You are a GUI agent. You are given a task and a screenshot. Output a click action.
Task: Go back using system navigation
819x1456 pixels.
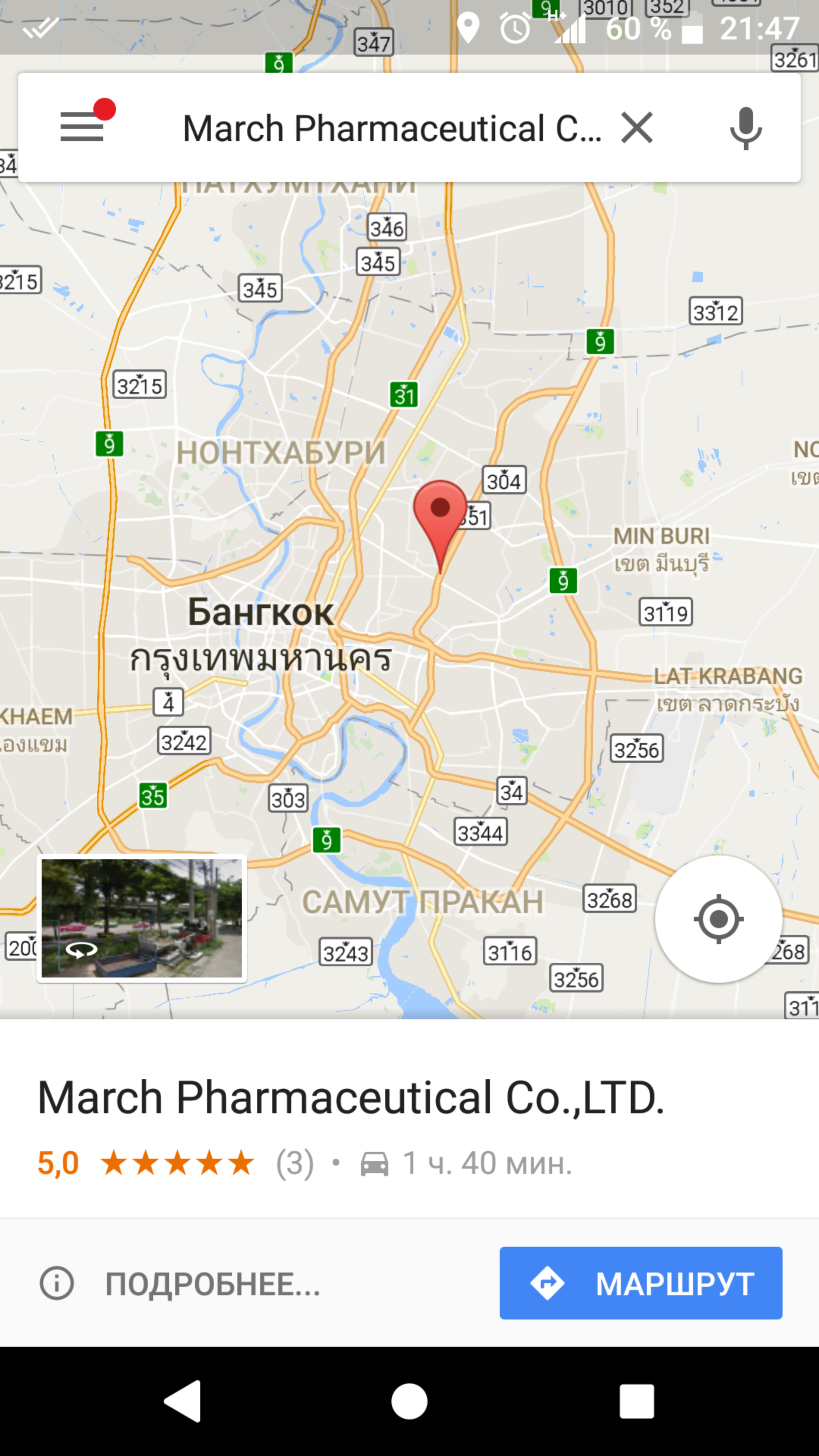point(183,1401)
